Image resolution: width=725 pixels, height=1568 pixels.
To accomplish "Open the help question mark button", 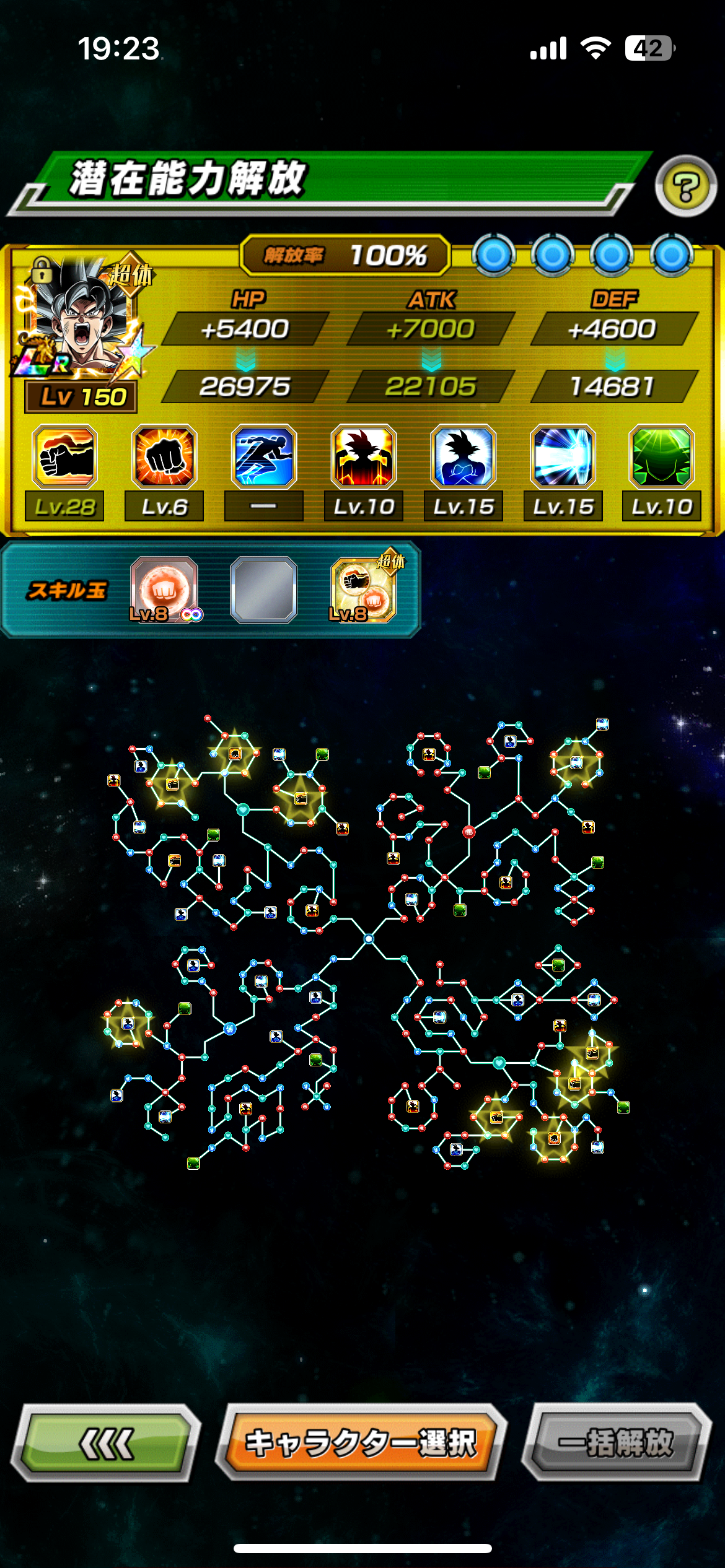I will coord(685,186).
